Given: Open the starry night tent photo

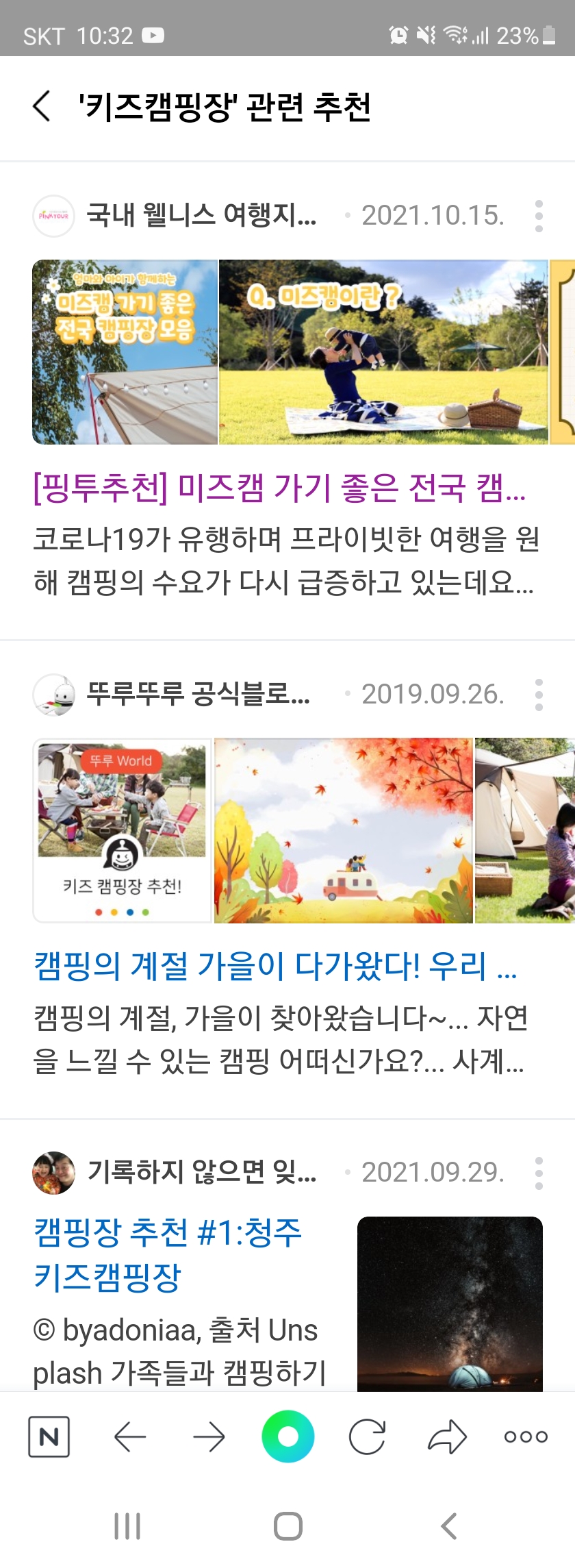Looking at the screenshot, I should [450, 1295].
